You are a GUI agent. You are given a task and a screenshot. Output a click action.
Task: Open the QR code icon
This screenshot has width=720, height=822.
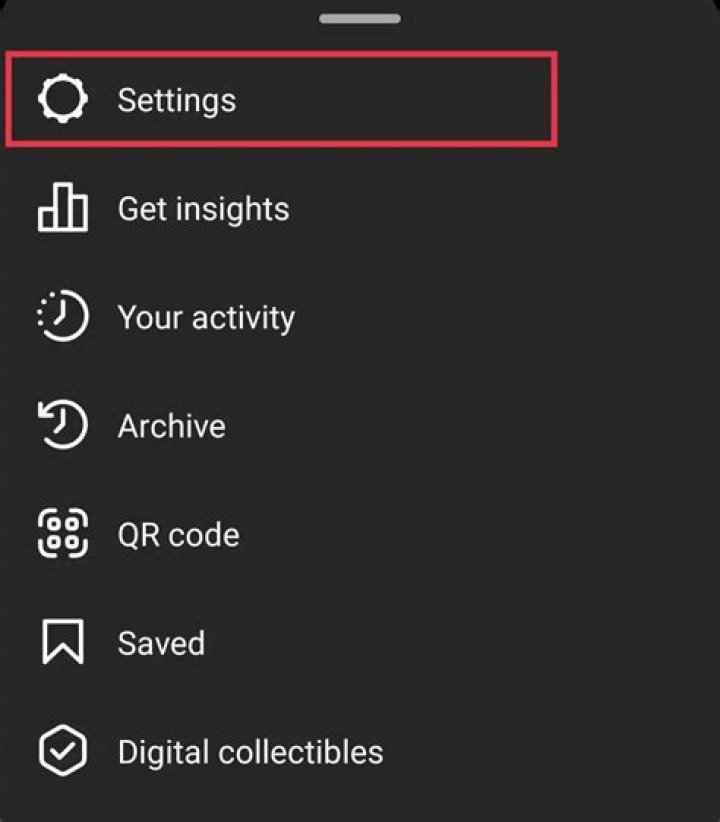pos(61,534)
